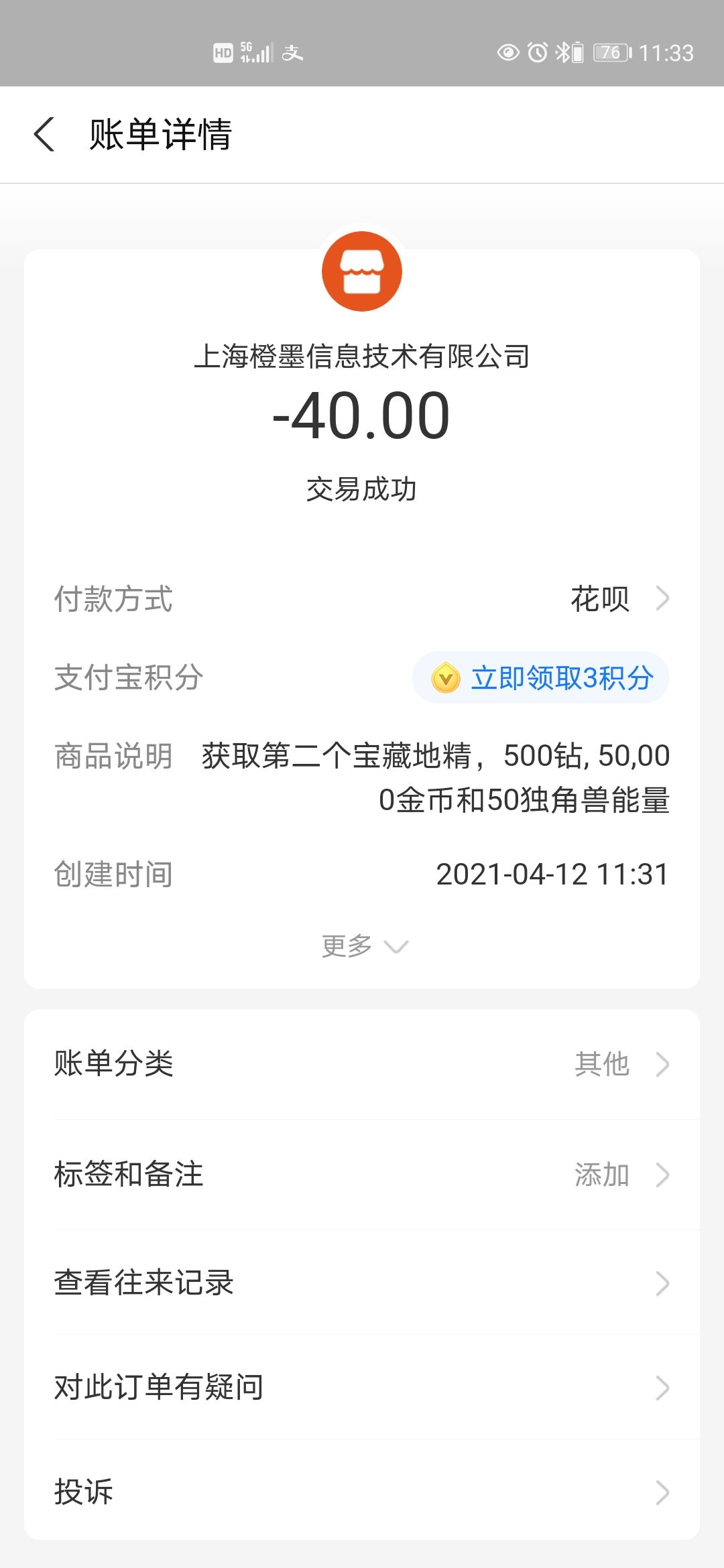Claim points via 立即领取3积分
The image size is (724, 1568).
point(541,677)
